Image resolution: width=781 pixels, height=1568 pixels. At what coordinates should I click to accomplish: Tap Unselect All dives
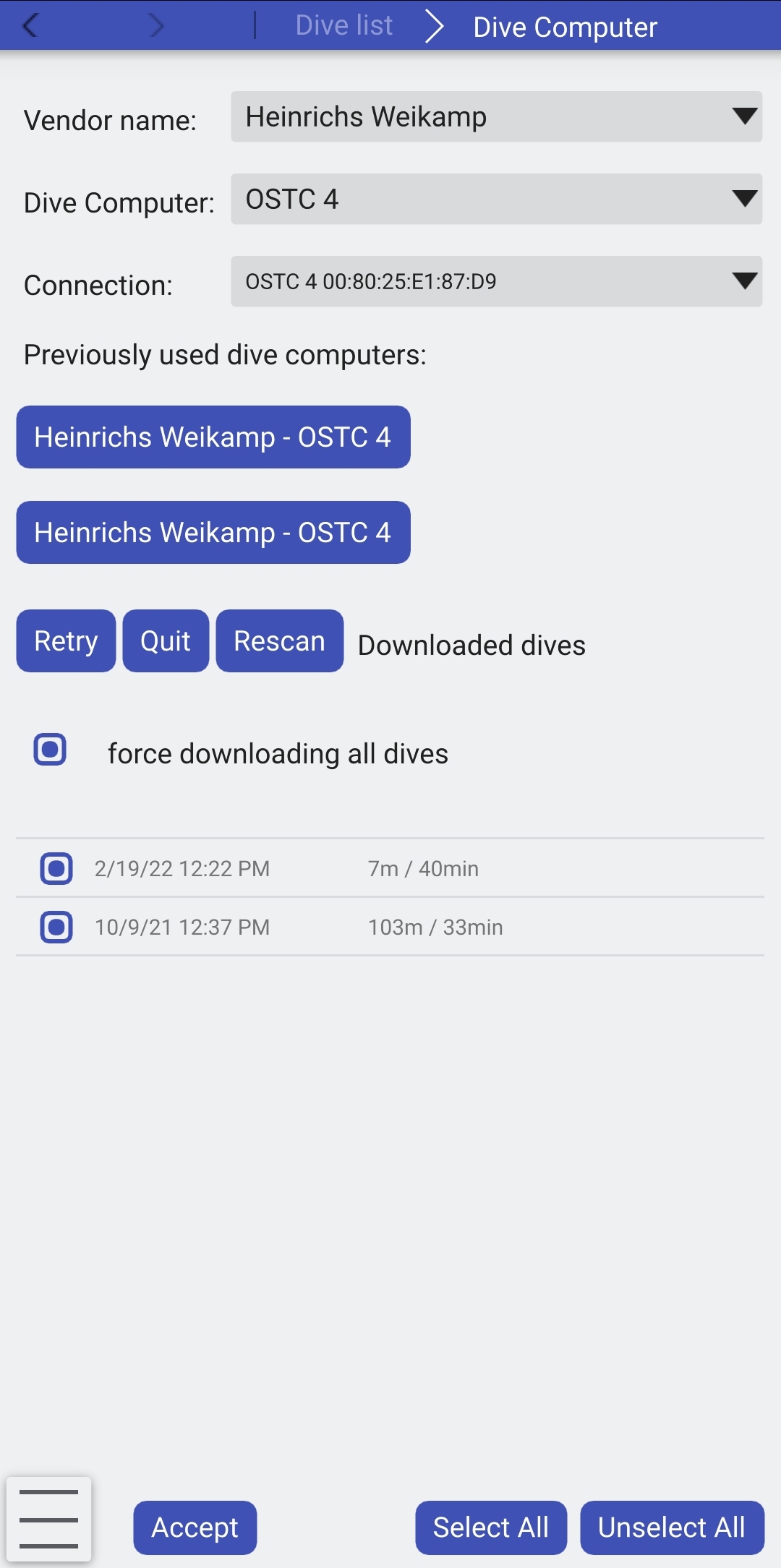[x=671, y=1528]
